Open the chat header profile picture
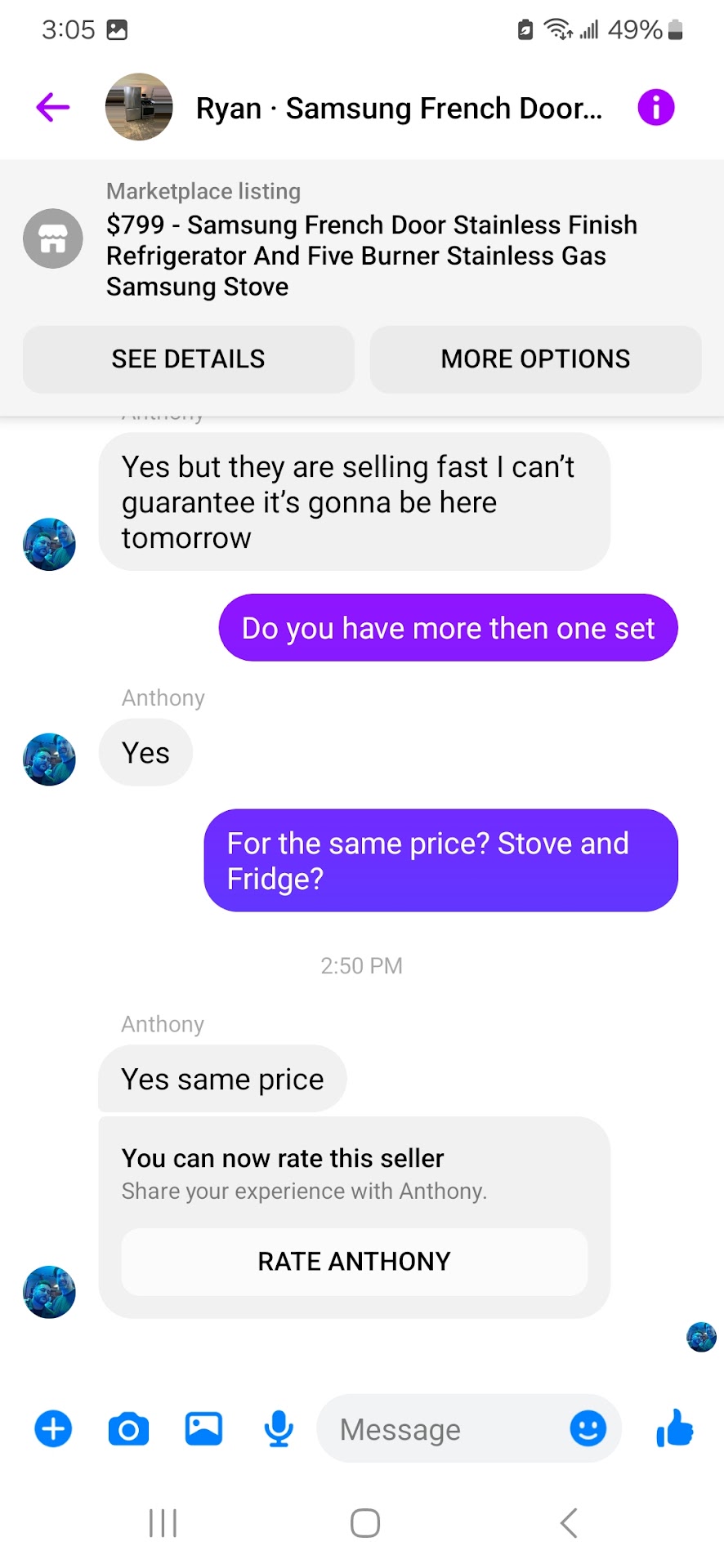Viewport: 724px width, 1568px height. pos(139,107)
